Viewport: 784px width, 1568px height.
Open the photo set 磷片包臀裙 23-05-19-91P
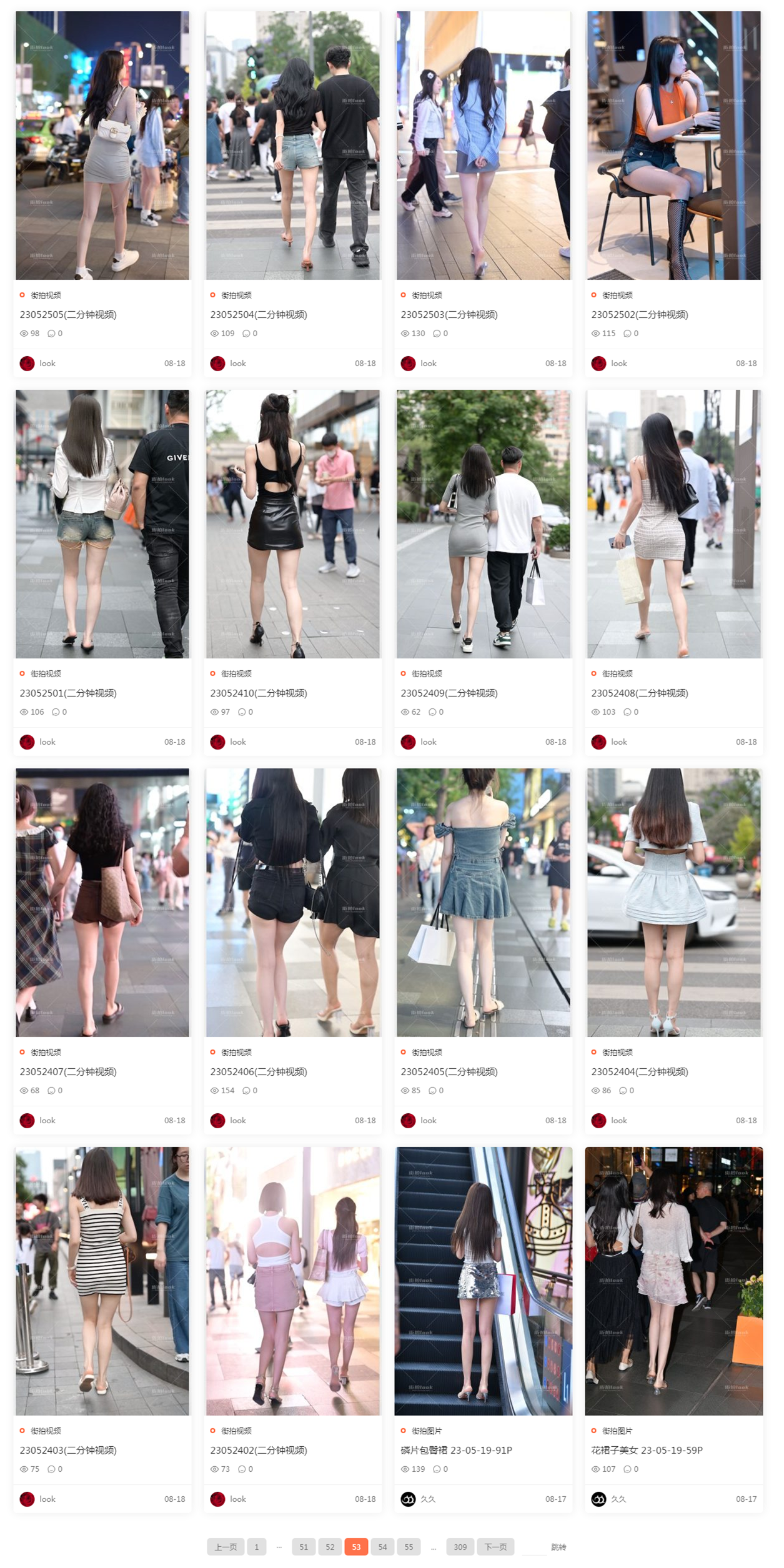click(456, 1450)
